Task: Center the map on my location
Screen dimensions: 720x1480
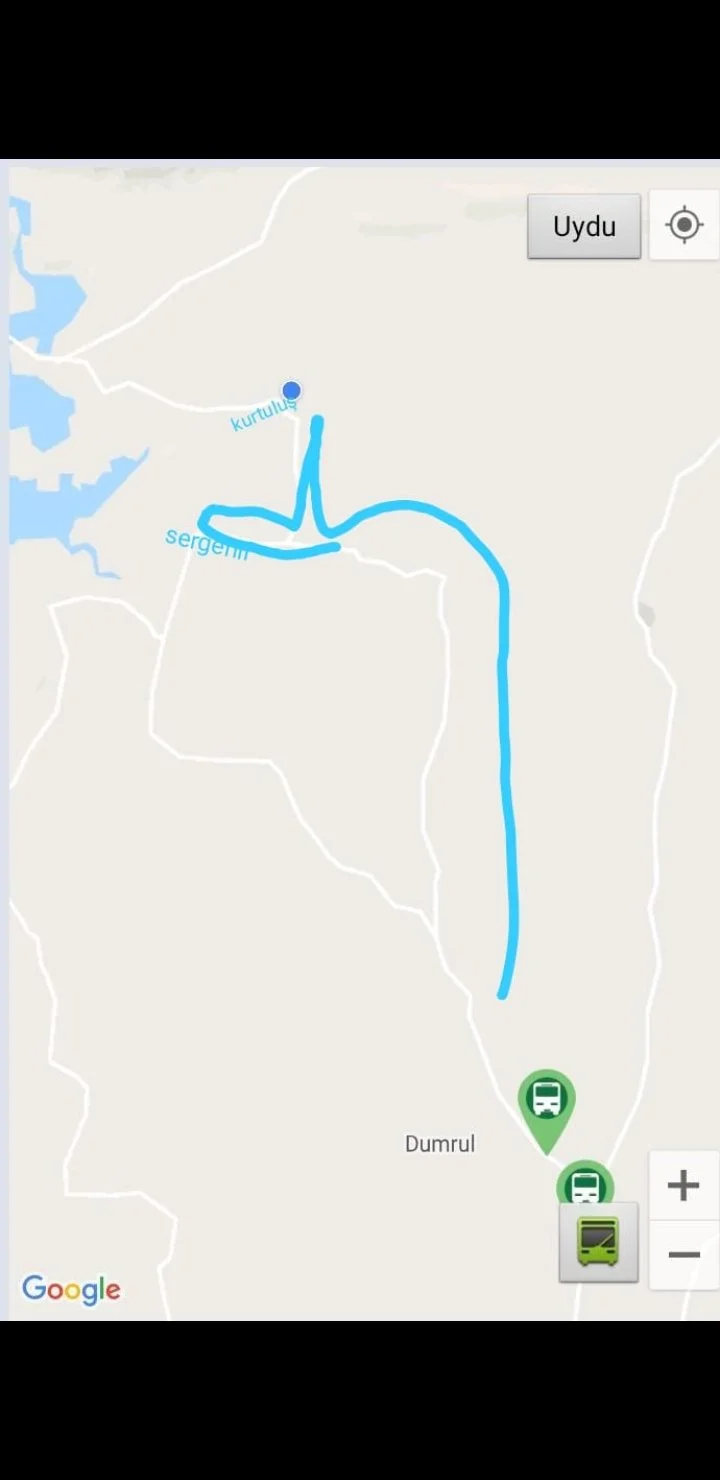Action: pos(684,225)
